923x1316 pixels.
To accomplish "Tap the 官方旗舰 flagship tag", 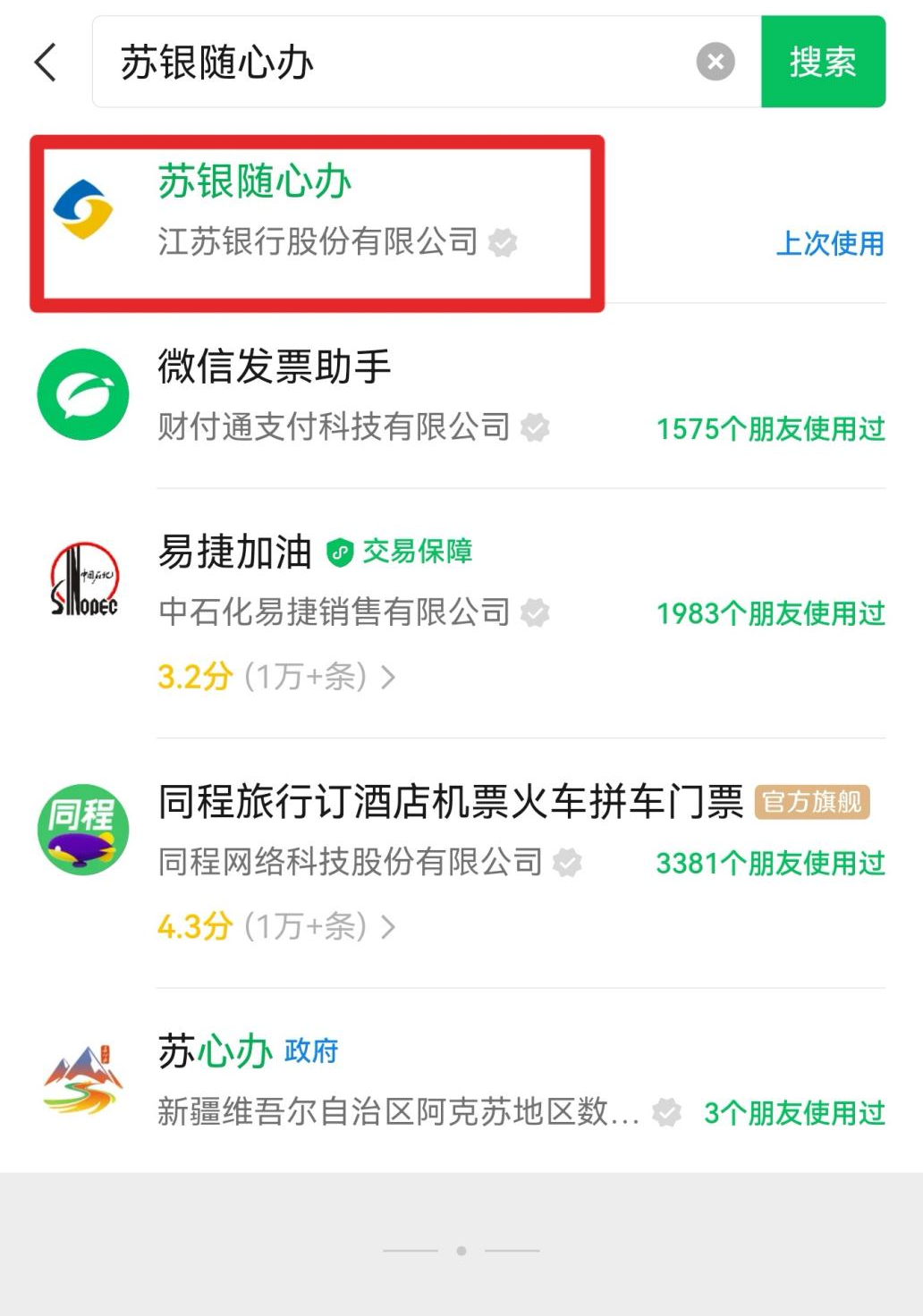I will coord(812,804).
